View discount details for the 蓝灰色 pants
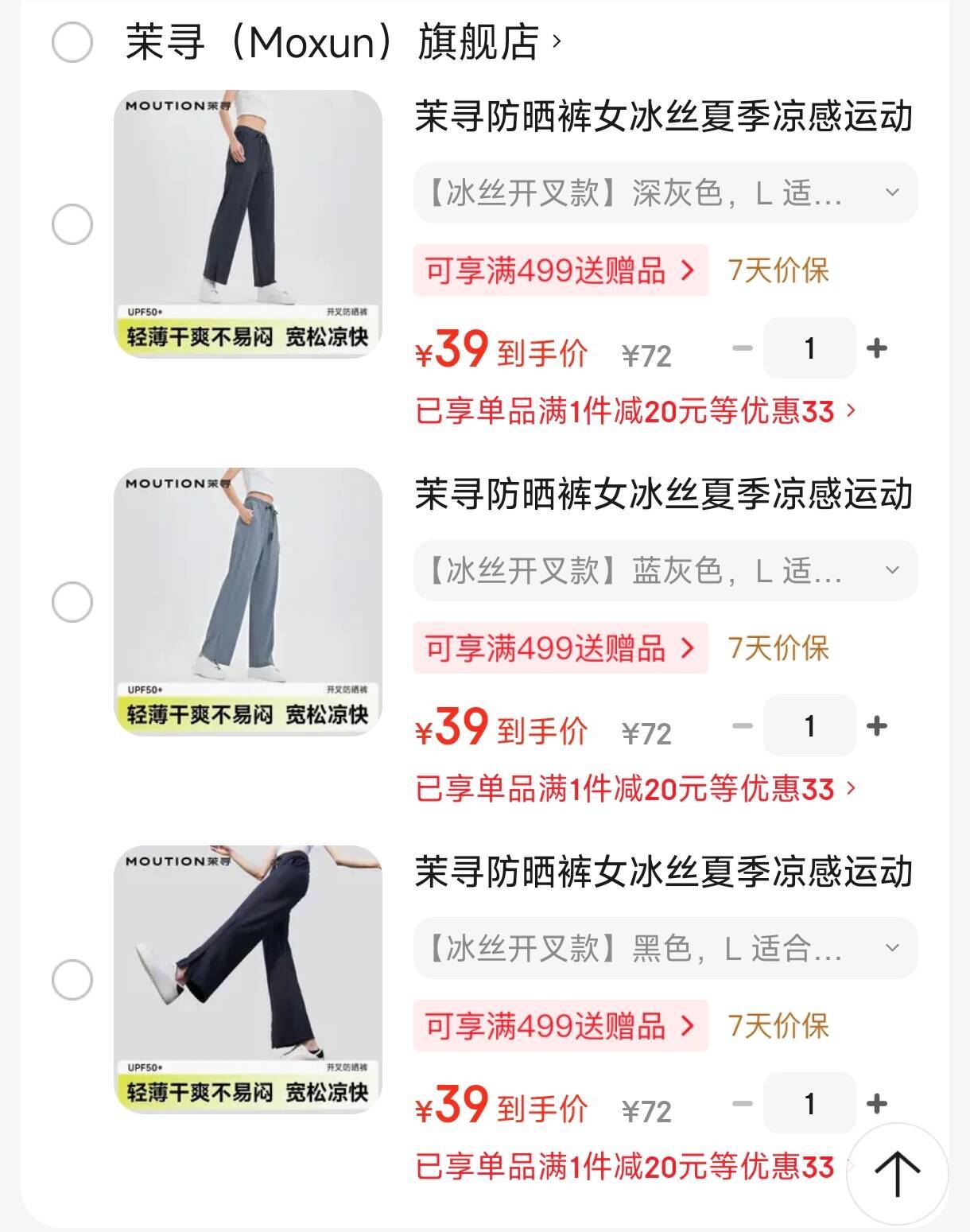 tap(635, 789)
